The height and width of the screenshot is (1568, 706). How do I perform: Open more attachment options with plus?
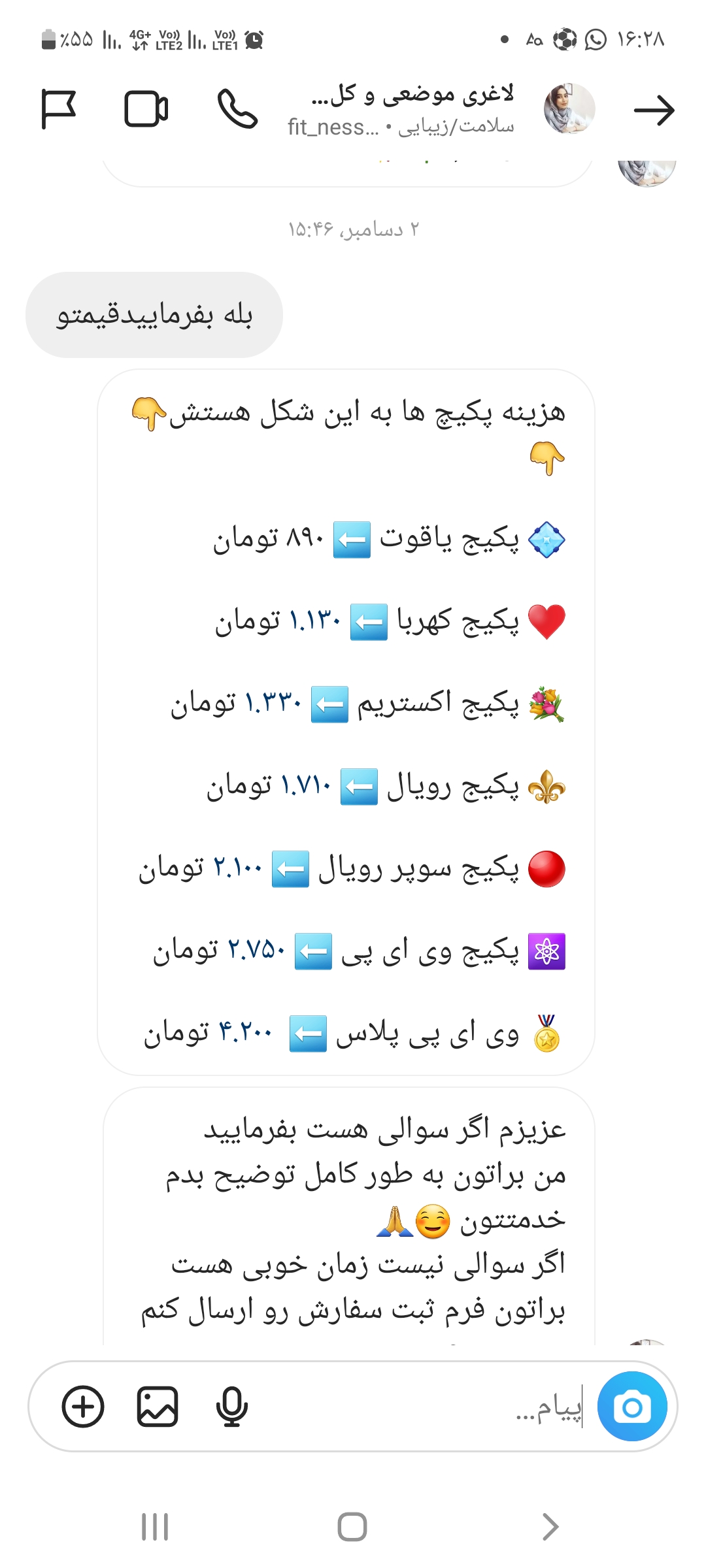tap(83, 1406)
